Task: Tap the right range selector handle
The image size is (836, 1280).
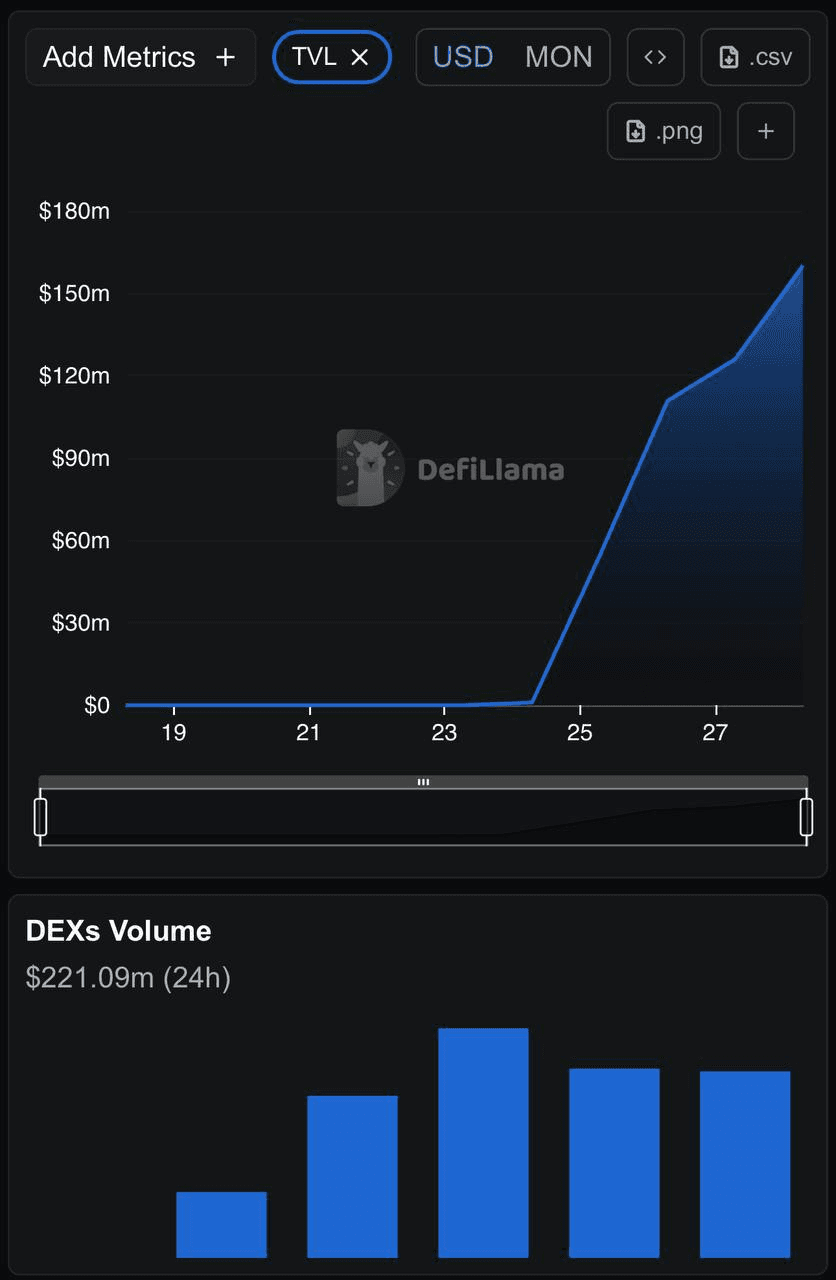Action: (806, 816)
